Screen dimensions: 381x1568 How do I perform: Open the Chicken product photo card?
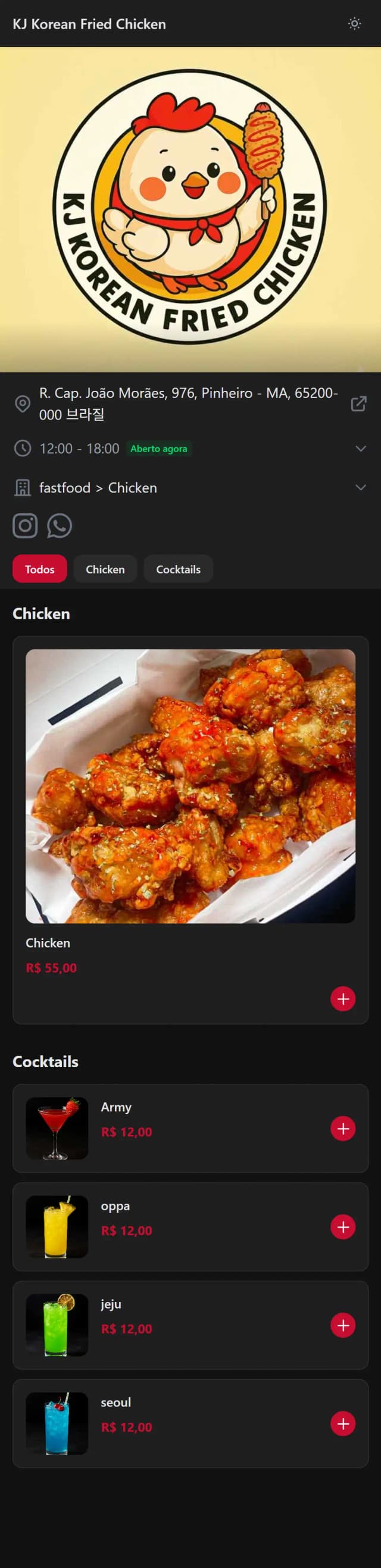190,786
